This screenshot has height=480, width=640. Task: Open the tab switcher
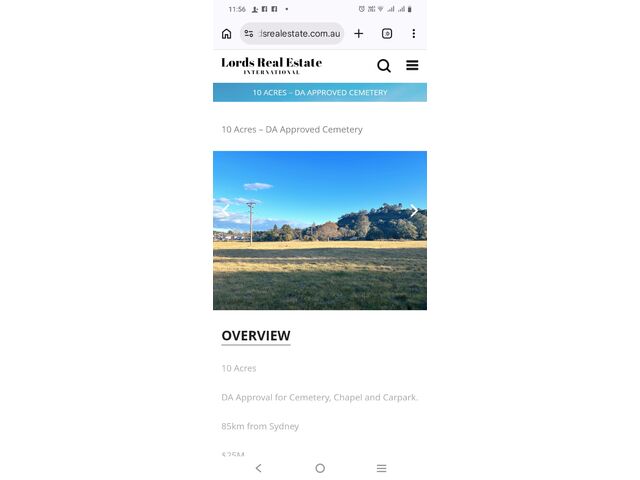[x=387, y=34]
